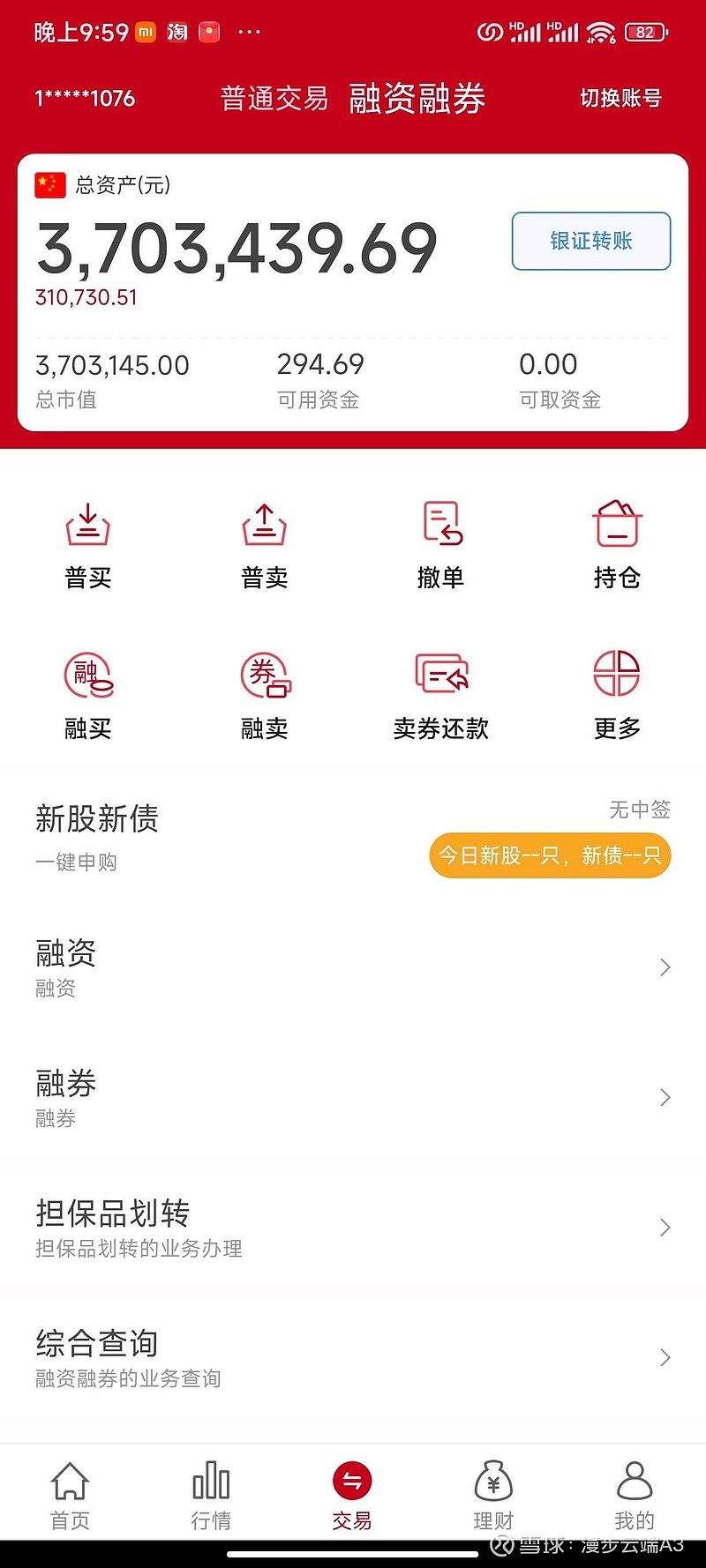This screenshot has height=1568, width=706.
Task: Open the 首页 home icon in bottom bar
Action: (x=71, y=1492)
